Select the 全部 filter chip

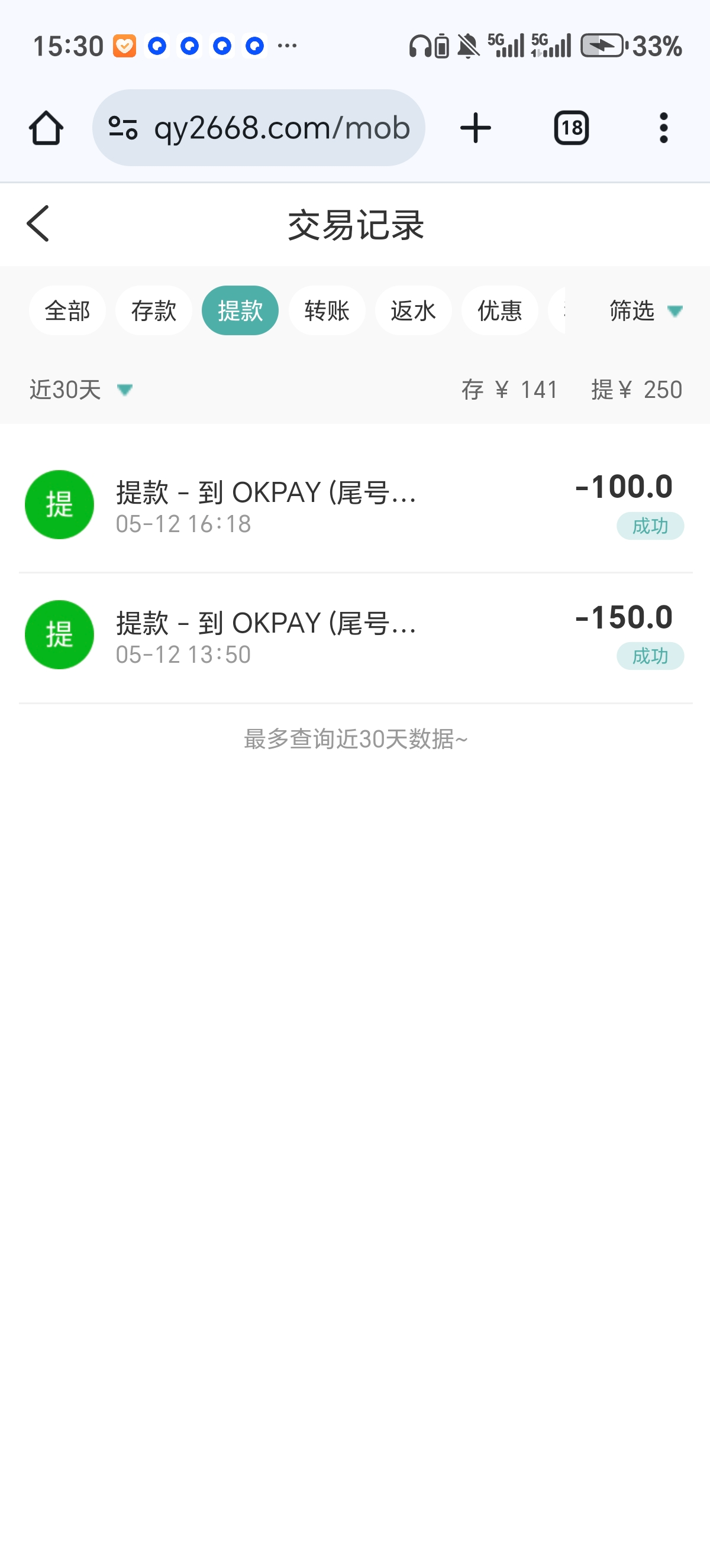pyautogui.click(x=67, y=310)
